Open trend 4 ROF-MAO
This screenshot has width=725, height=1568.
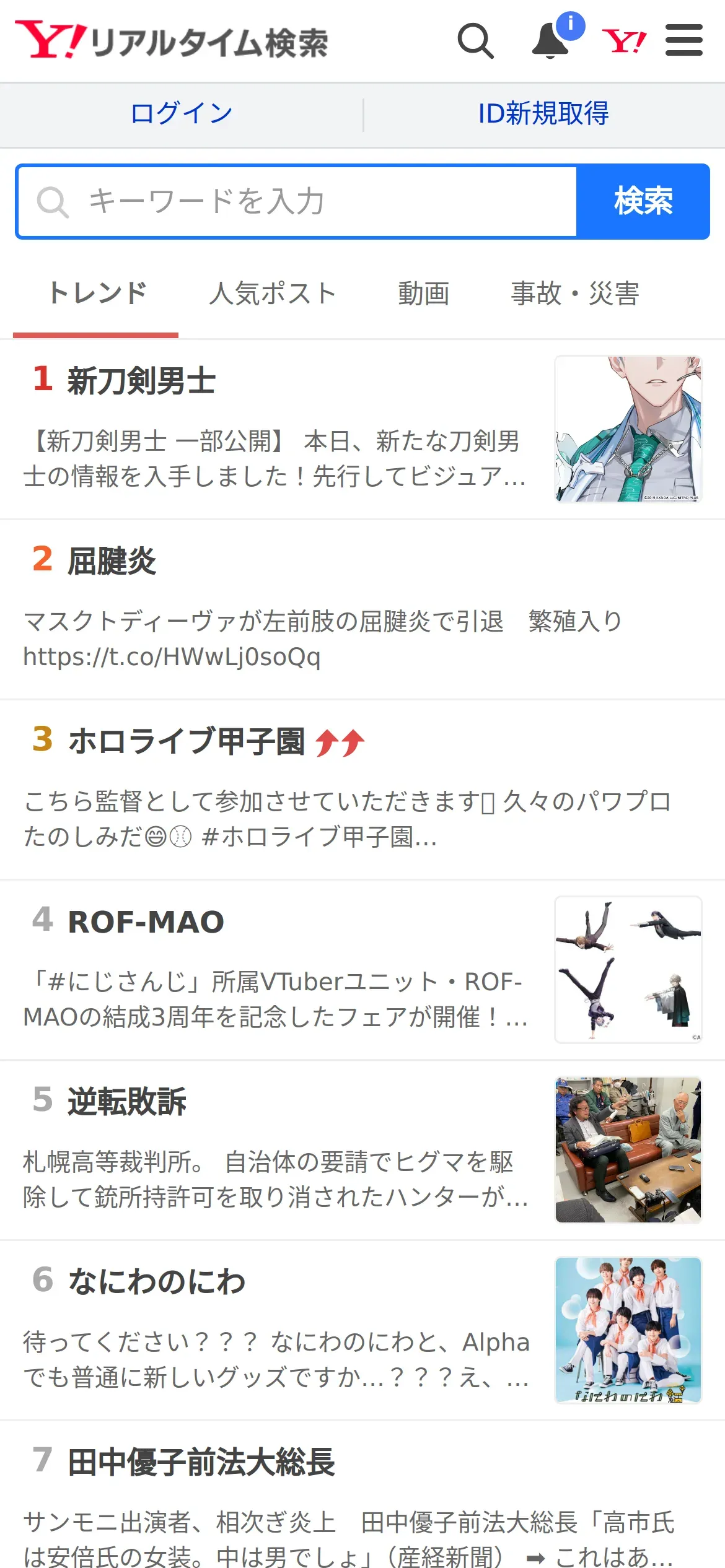pos(362,970)
